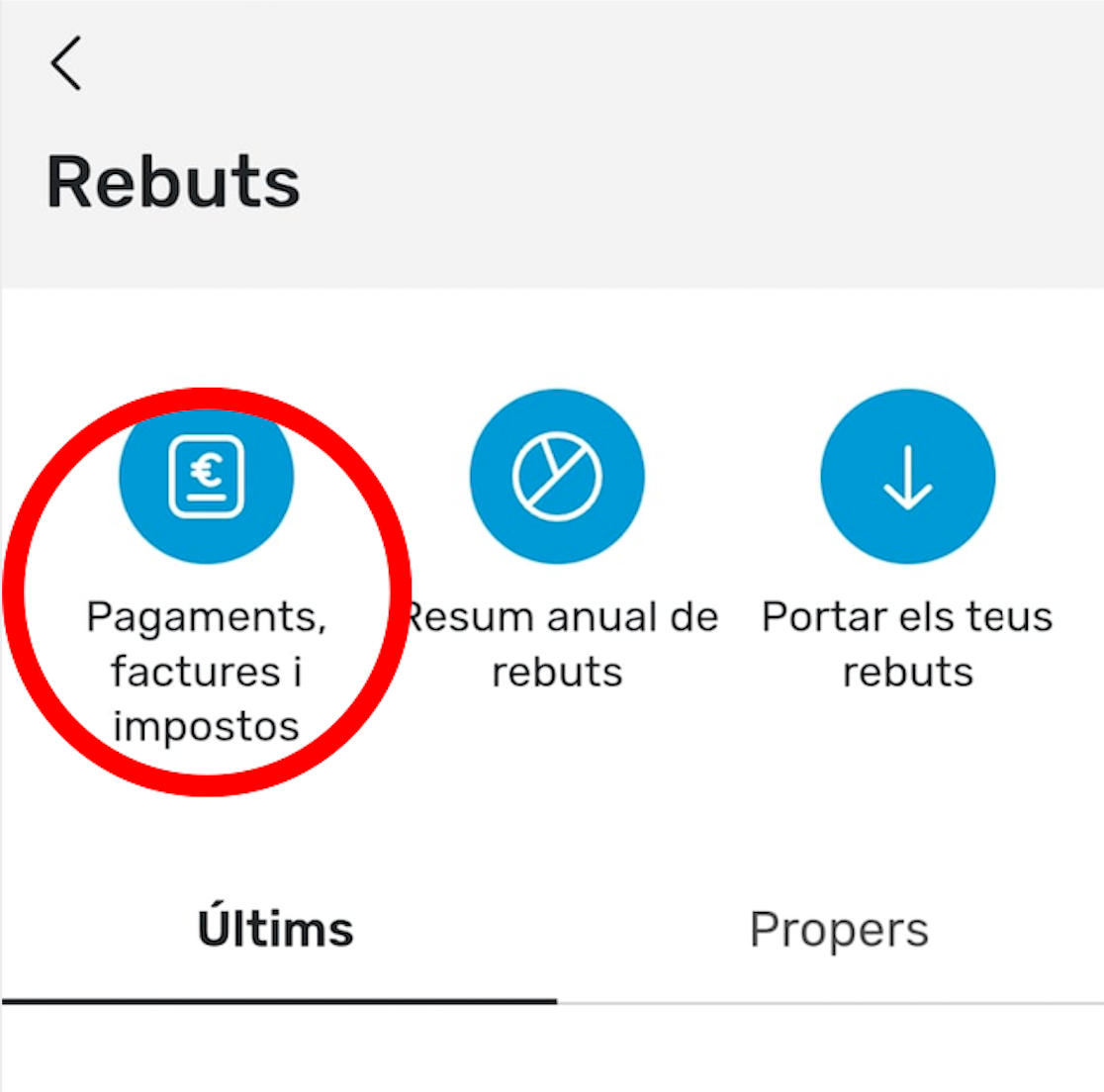
Task: Go back using the top-left arrow
Action: (x=66, y=64)
